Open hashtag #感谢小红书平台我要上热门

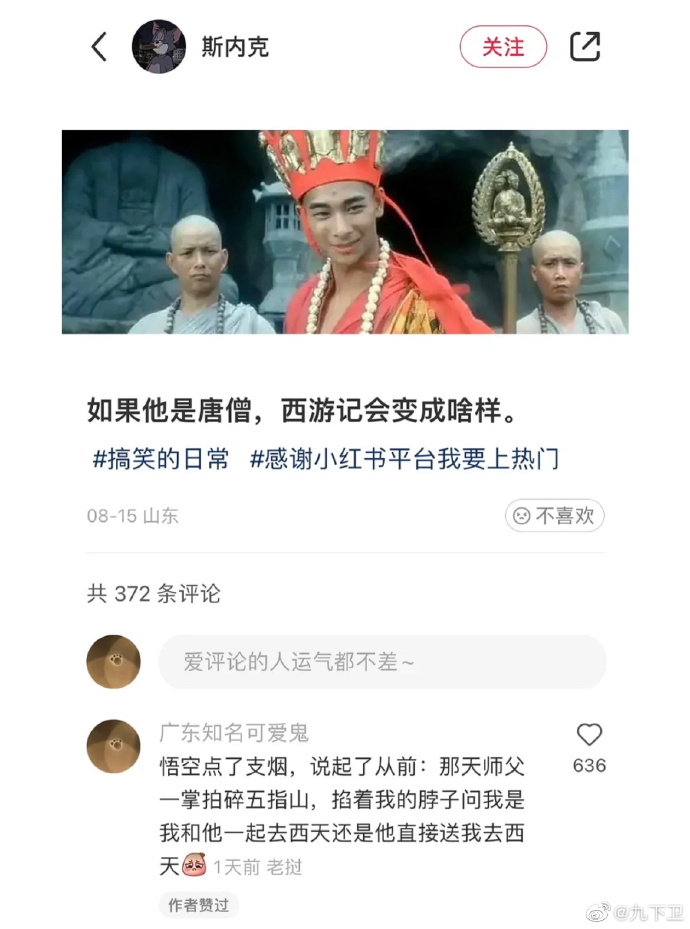coord(404,459)
